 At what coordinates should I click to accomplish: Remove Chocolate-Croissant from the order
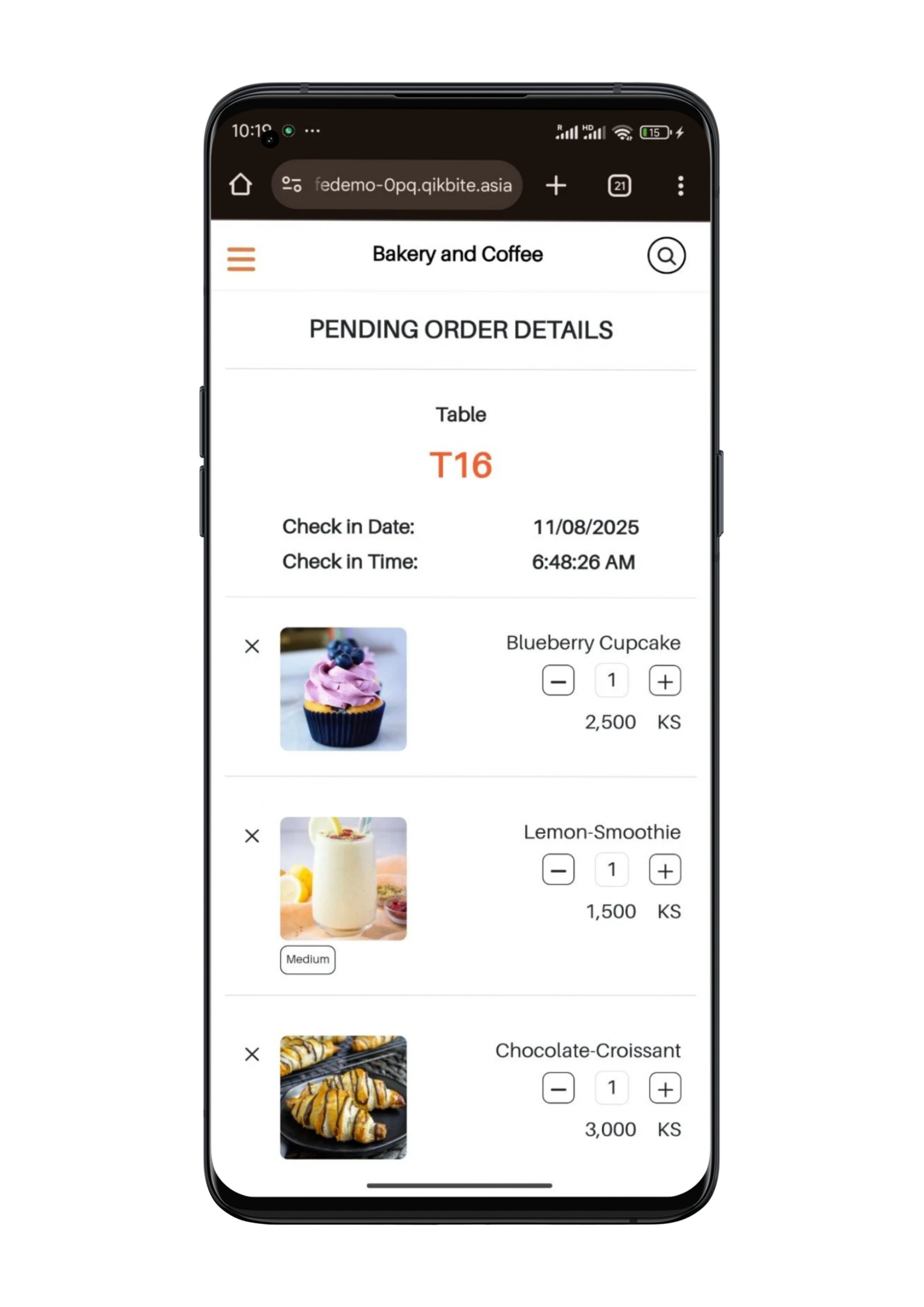click(x=252, y=1054)
